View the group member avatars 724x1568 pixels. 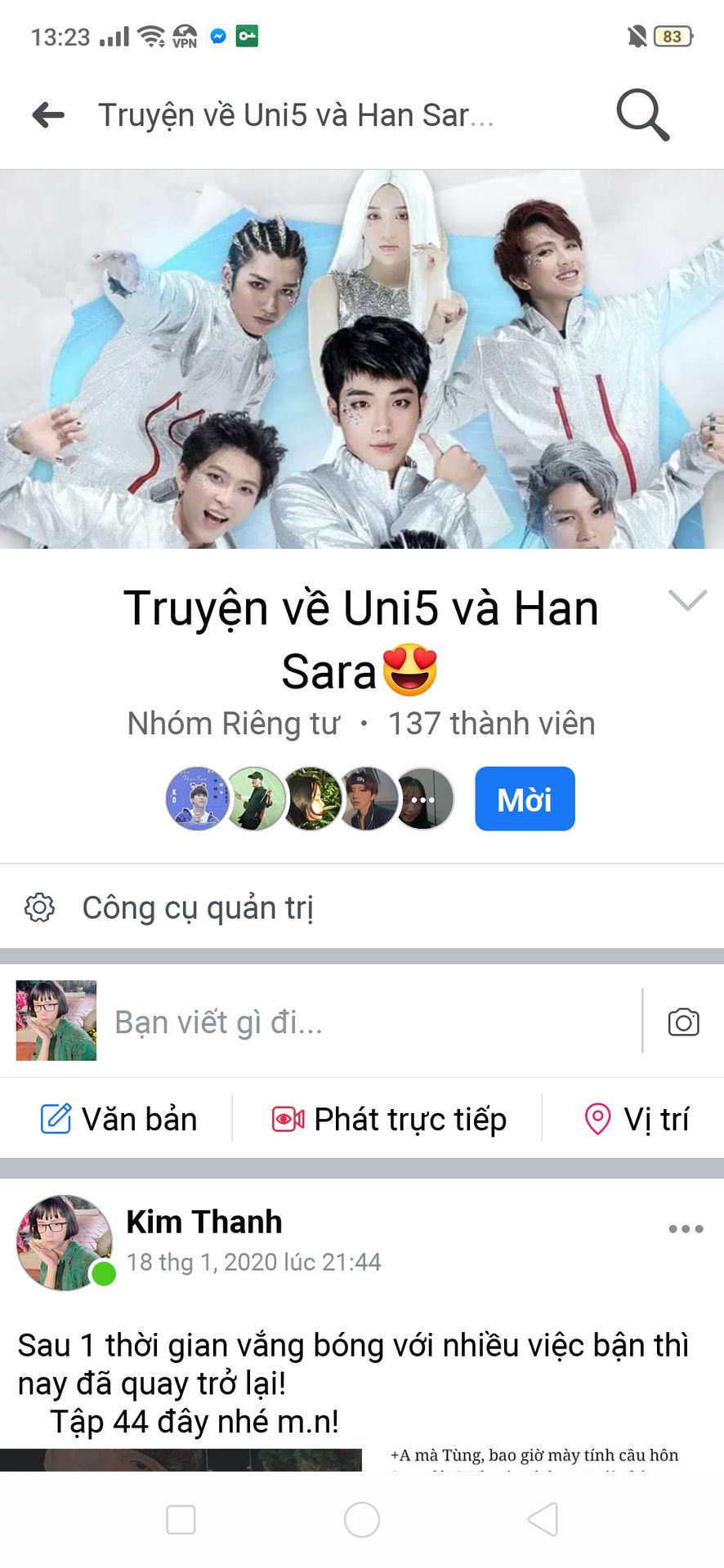point(310,799)
